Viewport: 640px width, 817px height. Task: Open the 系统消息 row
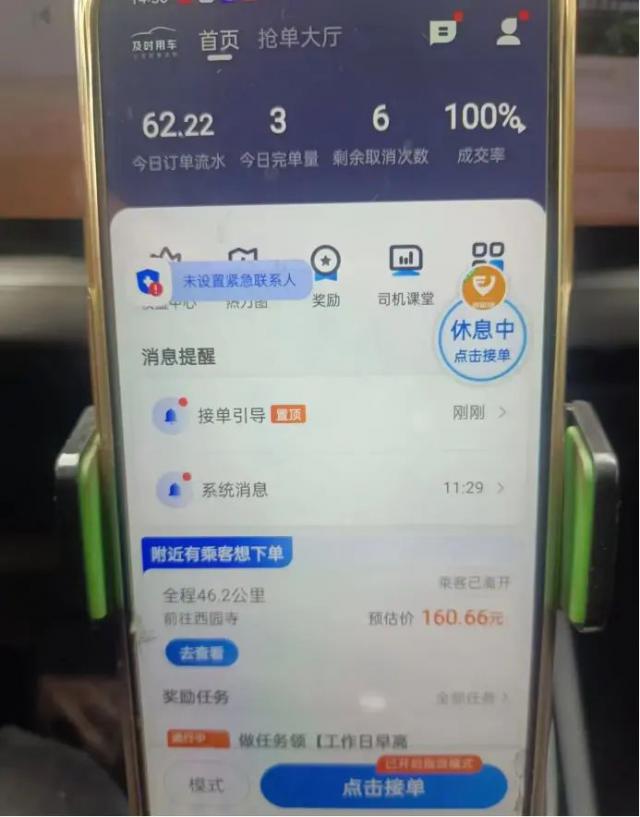(x=330, y=489)
